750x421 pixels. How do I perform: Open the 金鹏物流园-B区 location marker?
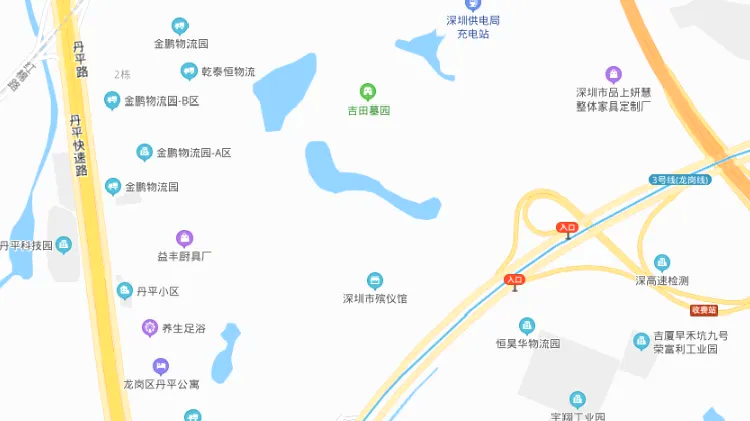tap(112, 100)
